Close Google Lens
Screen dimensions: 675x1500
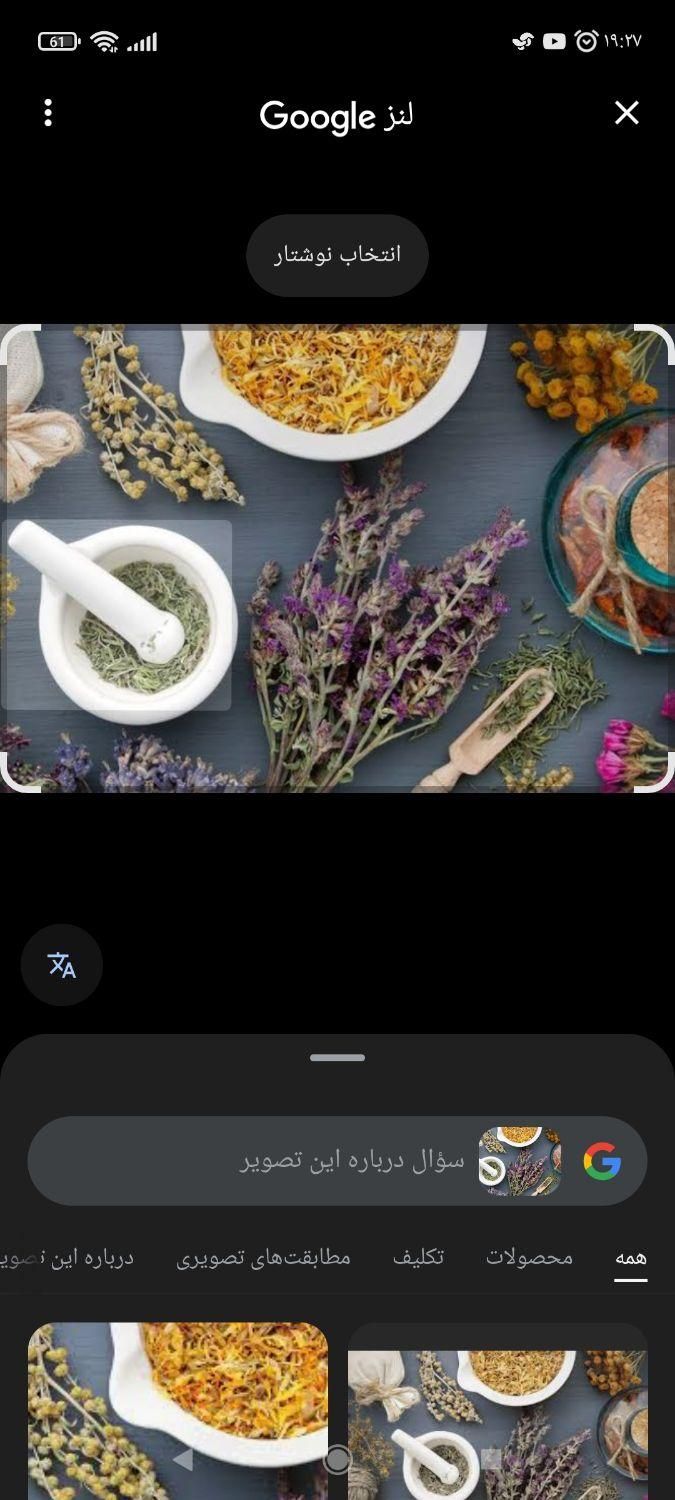[626, 113]
